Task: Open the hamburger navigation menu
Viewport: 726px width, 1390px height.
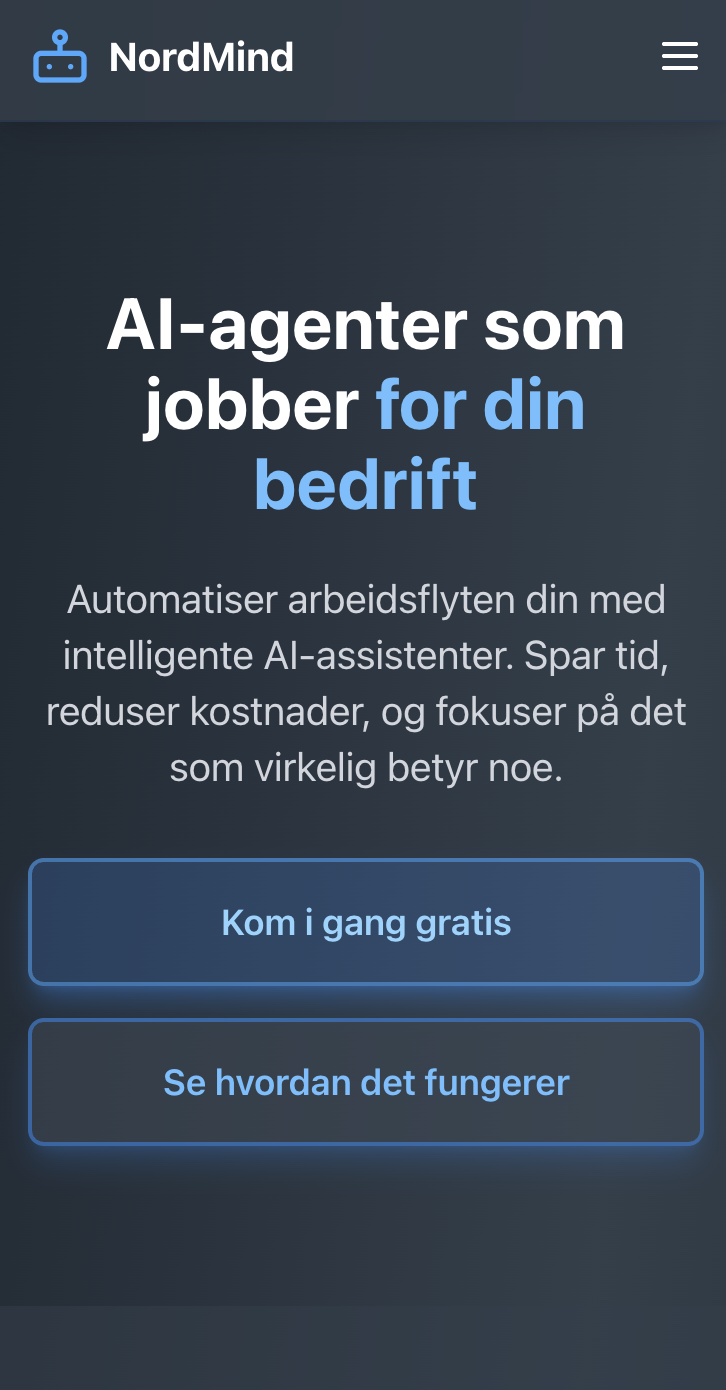Action: [x=680, y=57]
